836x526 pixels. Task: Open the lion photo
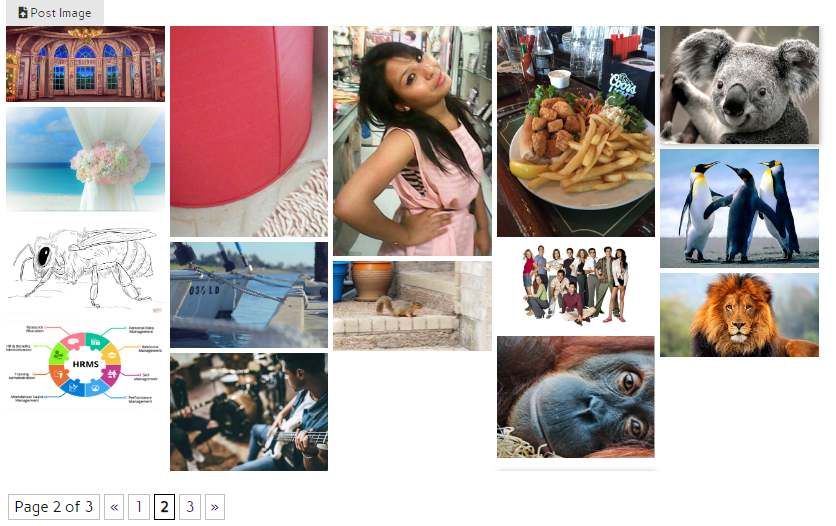(739, 315)
